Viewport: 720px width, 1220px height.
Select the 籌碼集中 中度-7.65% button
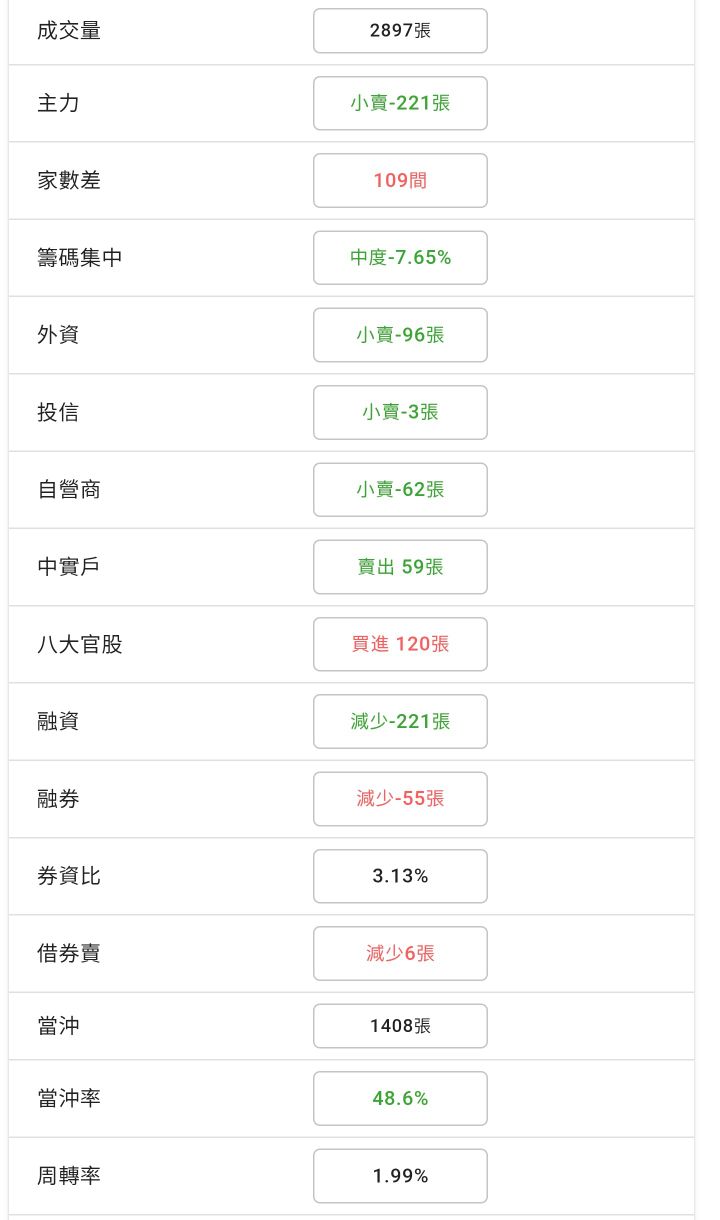400,258
